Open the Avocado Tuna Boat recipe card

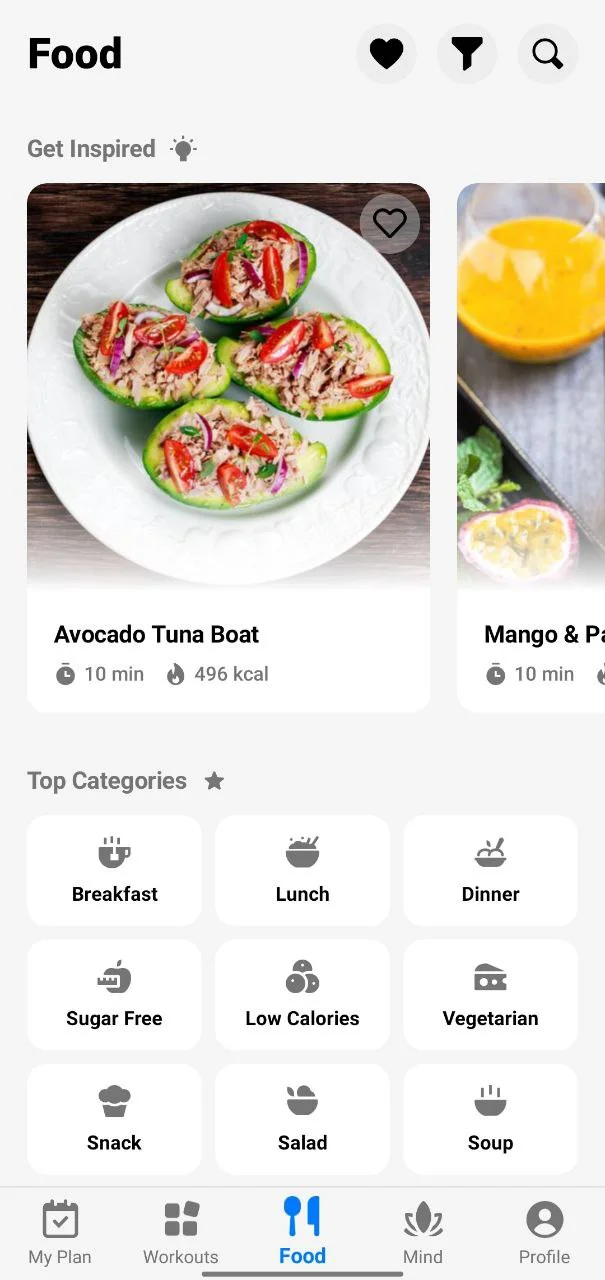(228, 446)
